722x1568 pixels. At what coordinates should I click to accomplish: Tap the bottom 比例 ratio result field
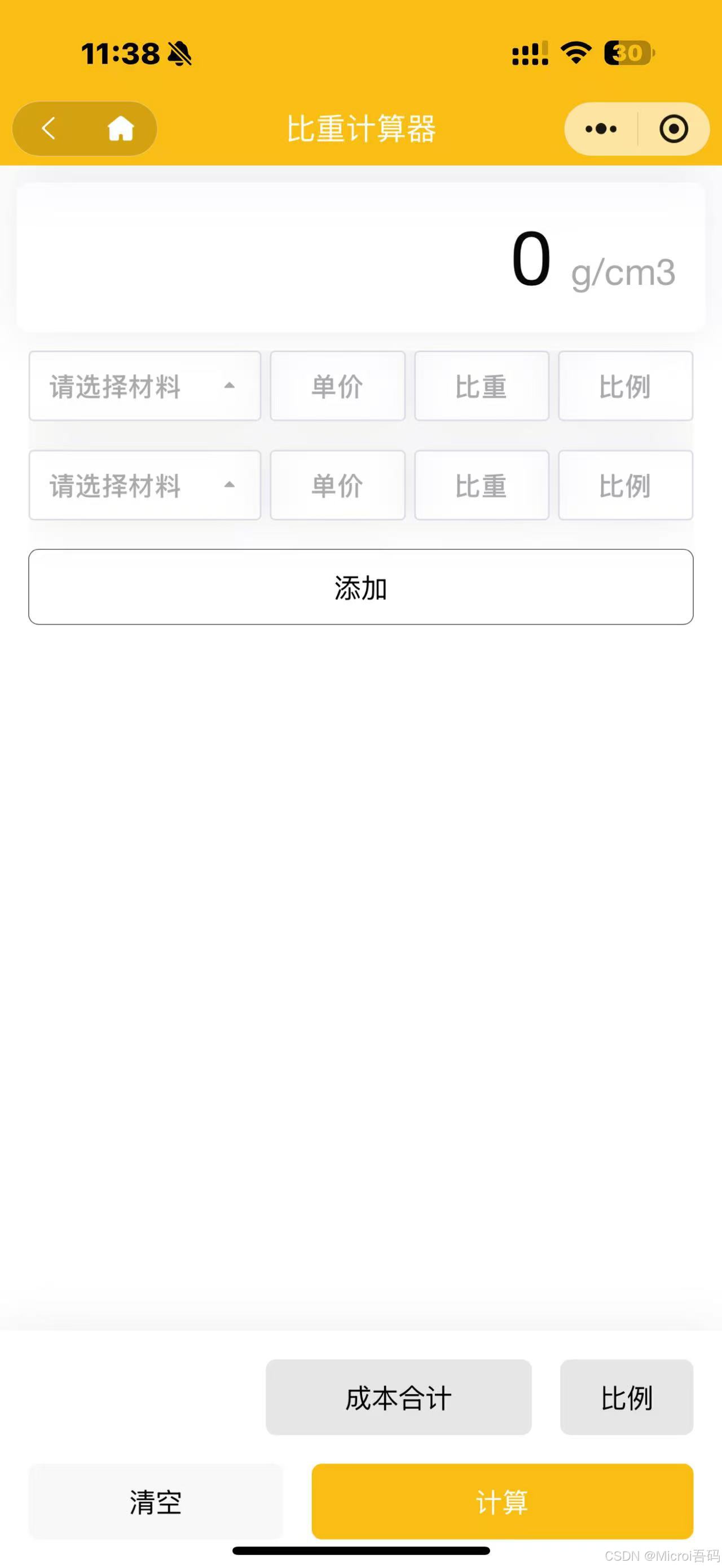tap(627, 1398)
